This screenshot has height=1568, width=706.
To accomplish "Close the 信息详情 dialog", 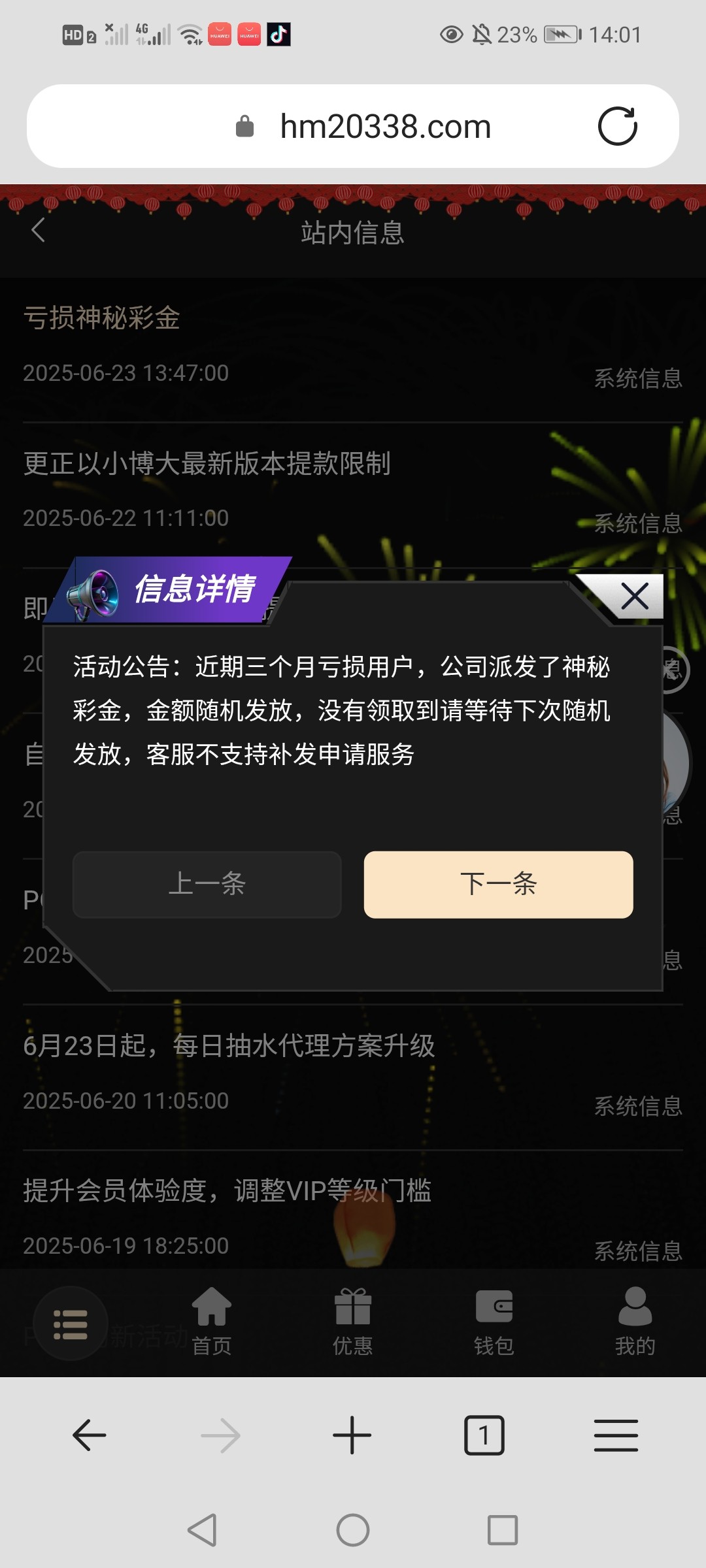I will (634, 596).
